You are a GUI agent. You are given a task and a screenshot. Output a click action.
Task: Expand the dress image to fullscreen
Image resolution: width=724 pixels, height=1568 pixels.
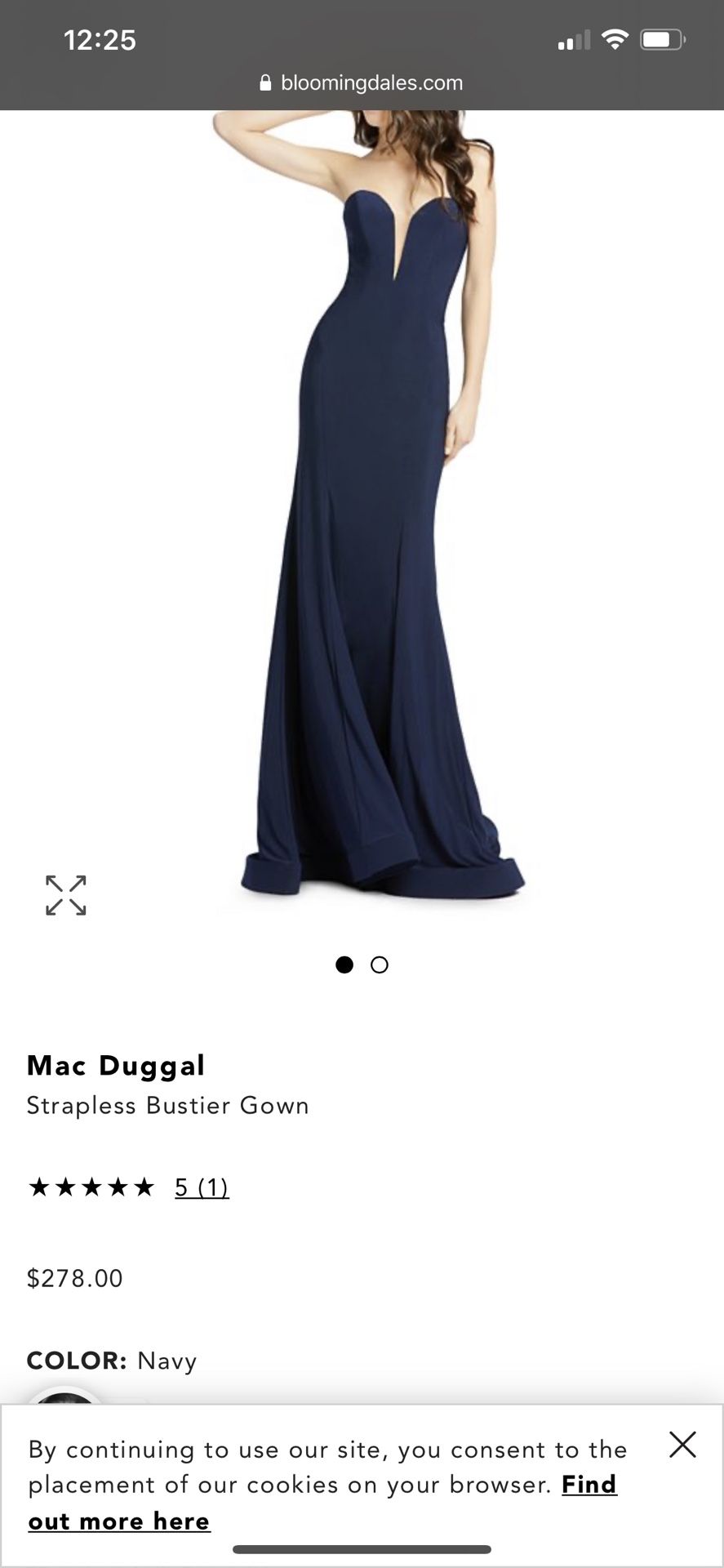click(66, 895)
